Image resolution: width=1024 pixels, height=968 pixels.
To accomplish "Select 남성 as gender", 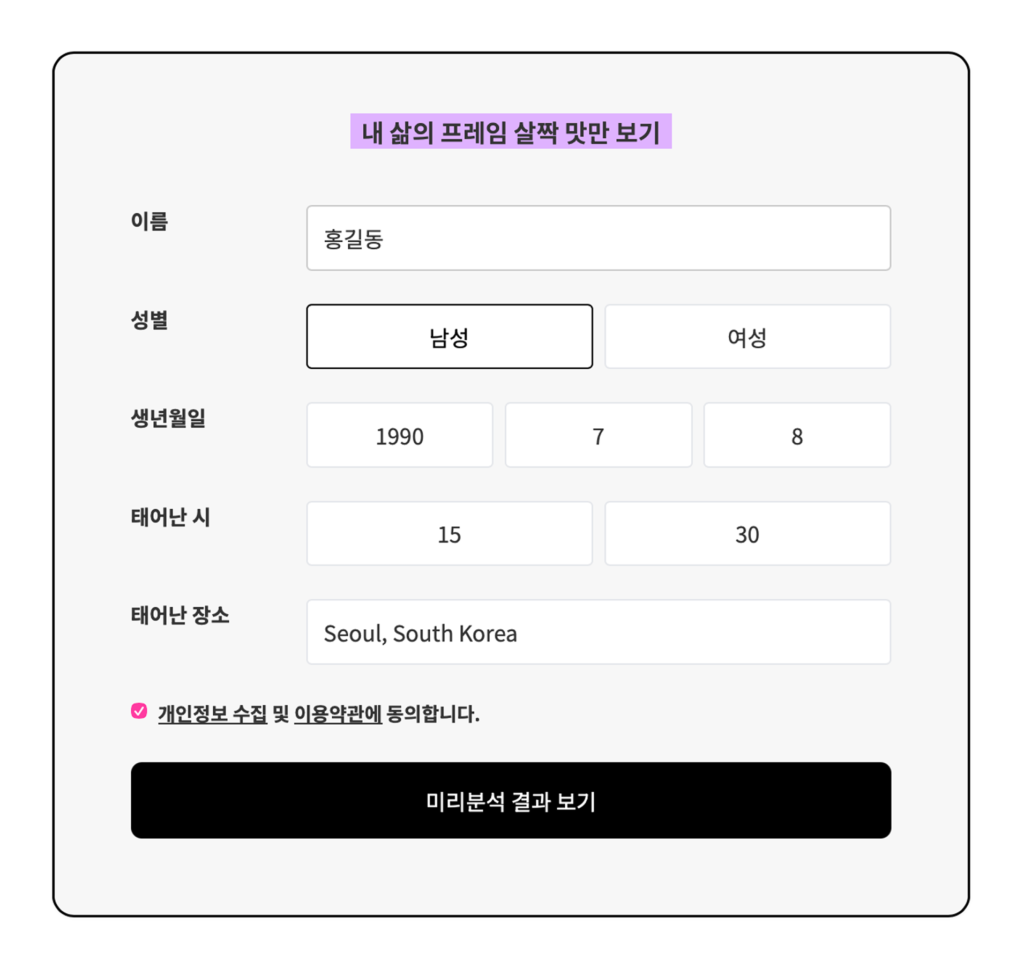I will 449,337.
